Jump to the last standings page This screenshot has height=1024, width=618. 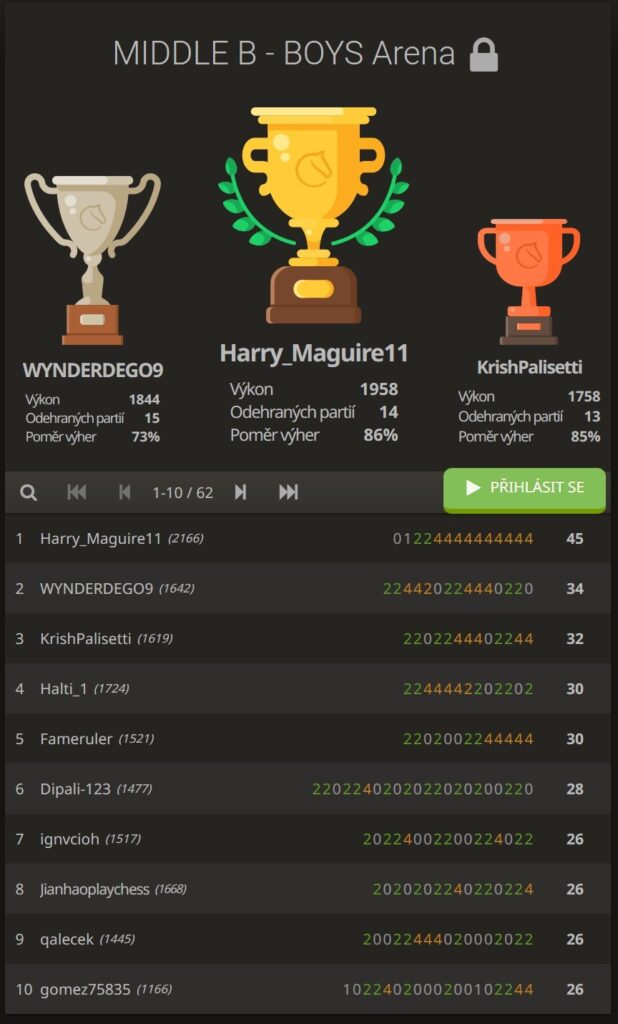coord(289,492)
